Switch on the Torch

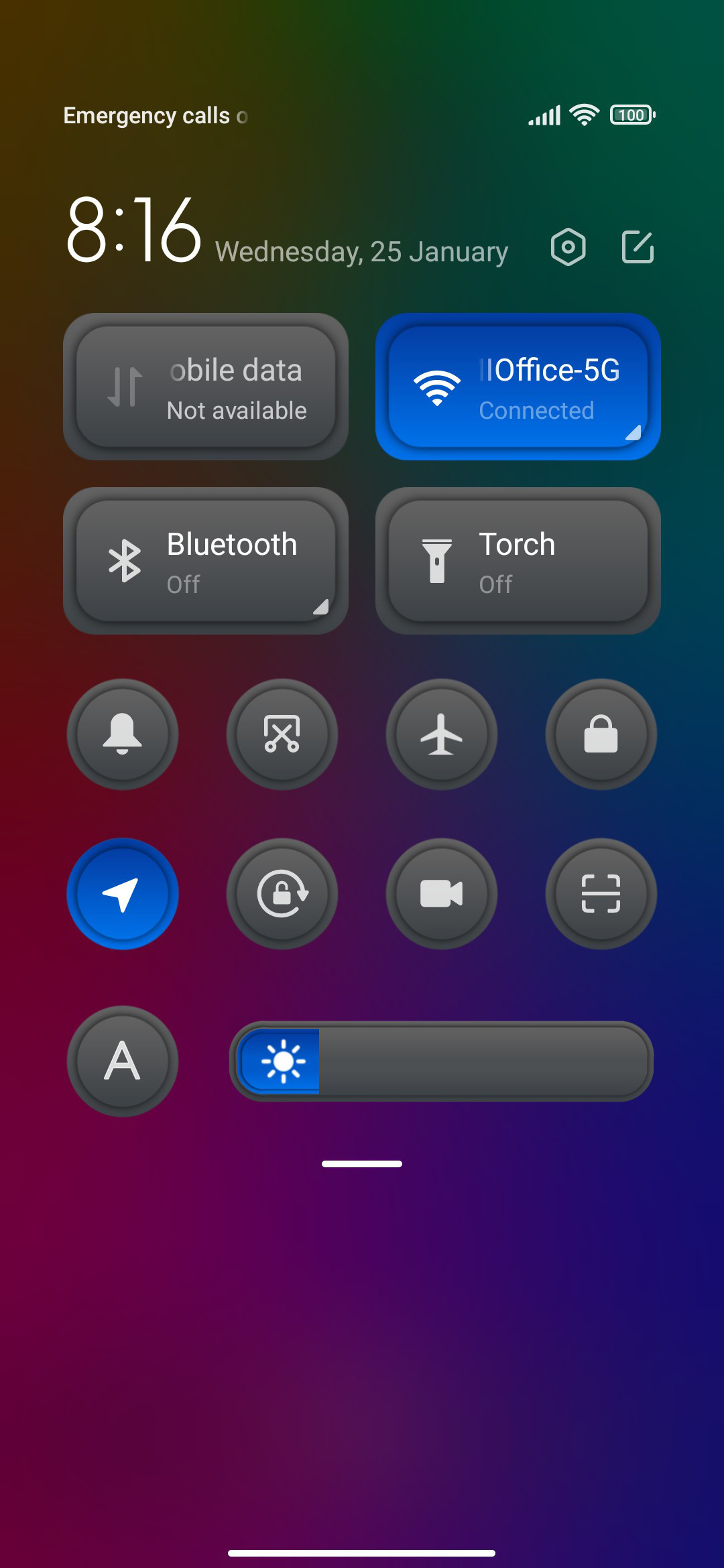point(518,561)
